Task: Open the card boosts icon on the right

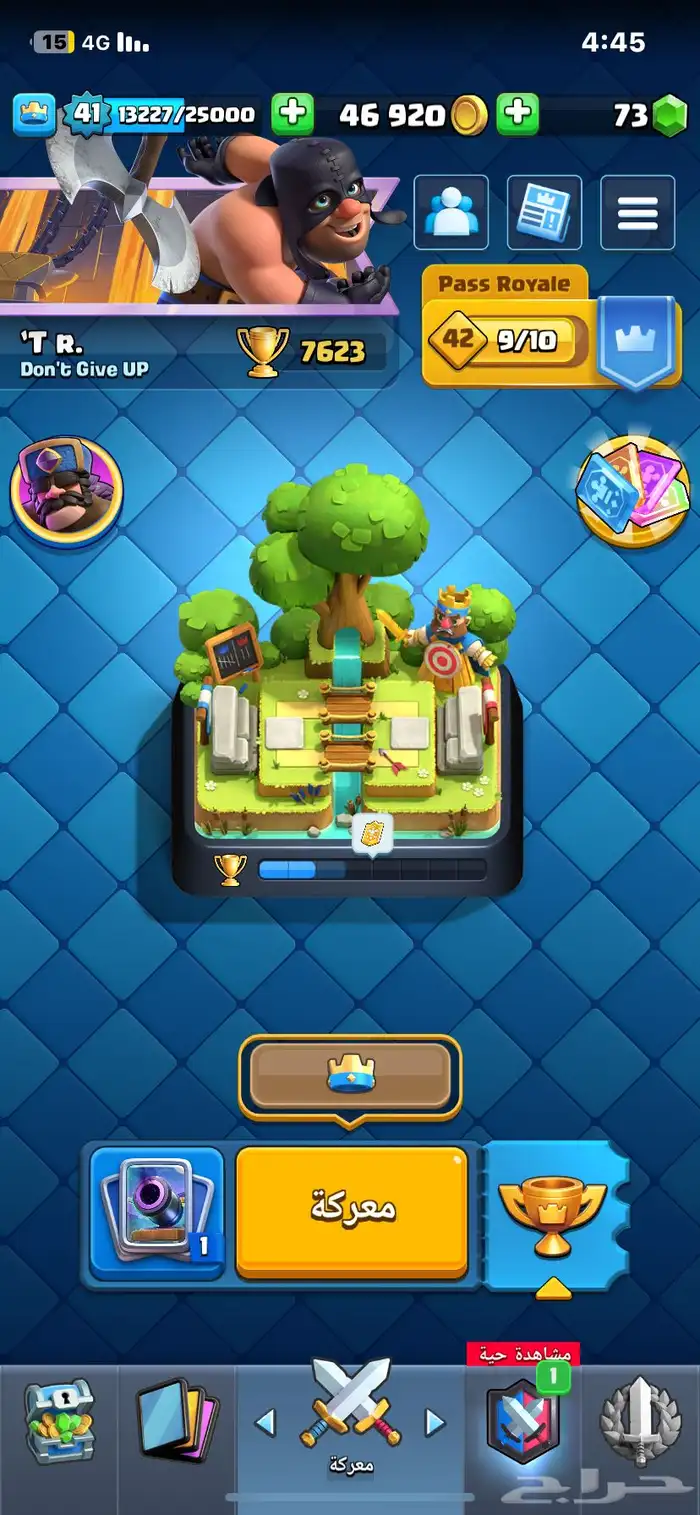Action: [632, 491]
